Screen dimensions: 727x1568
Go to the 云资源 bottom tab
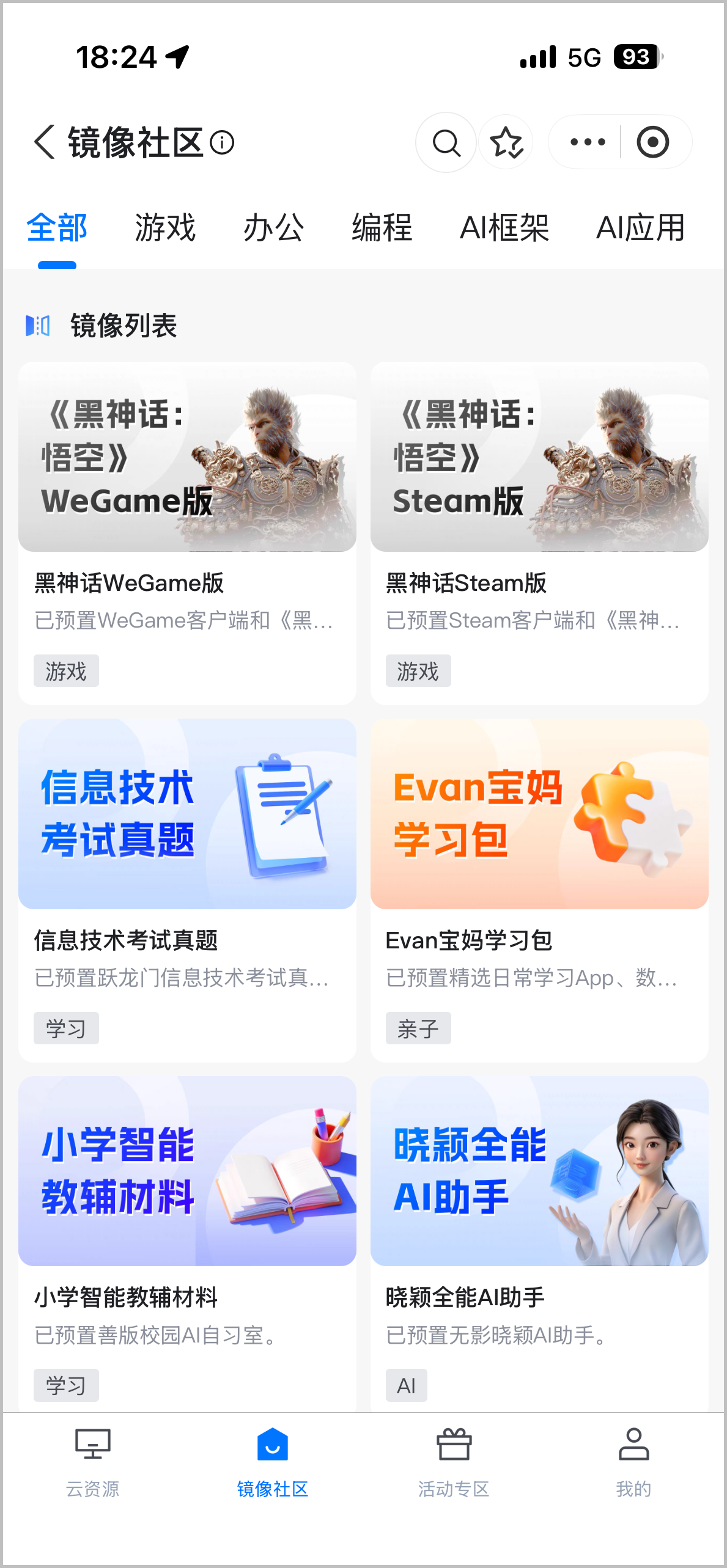(92, 1462)
